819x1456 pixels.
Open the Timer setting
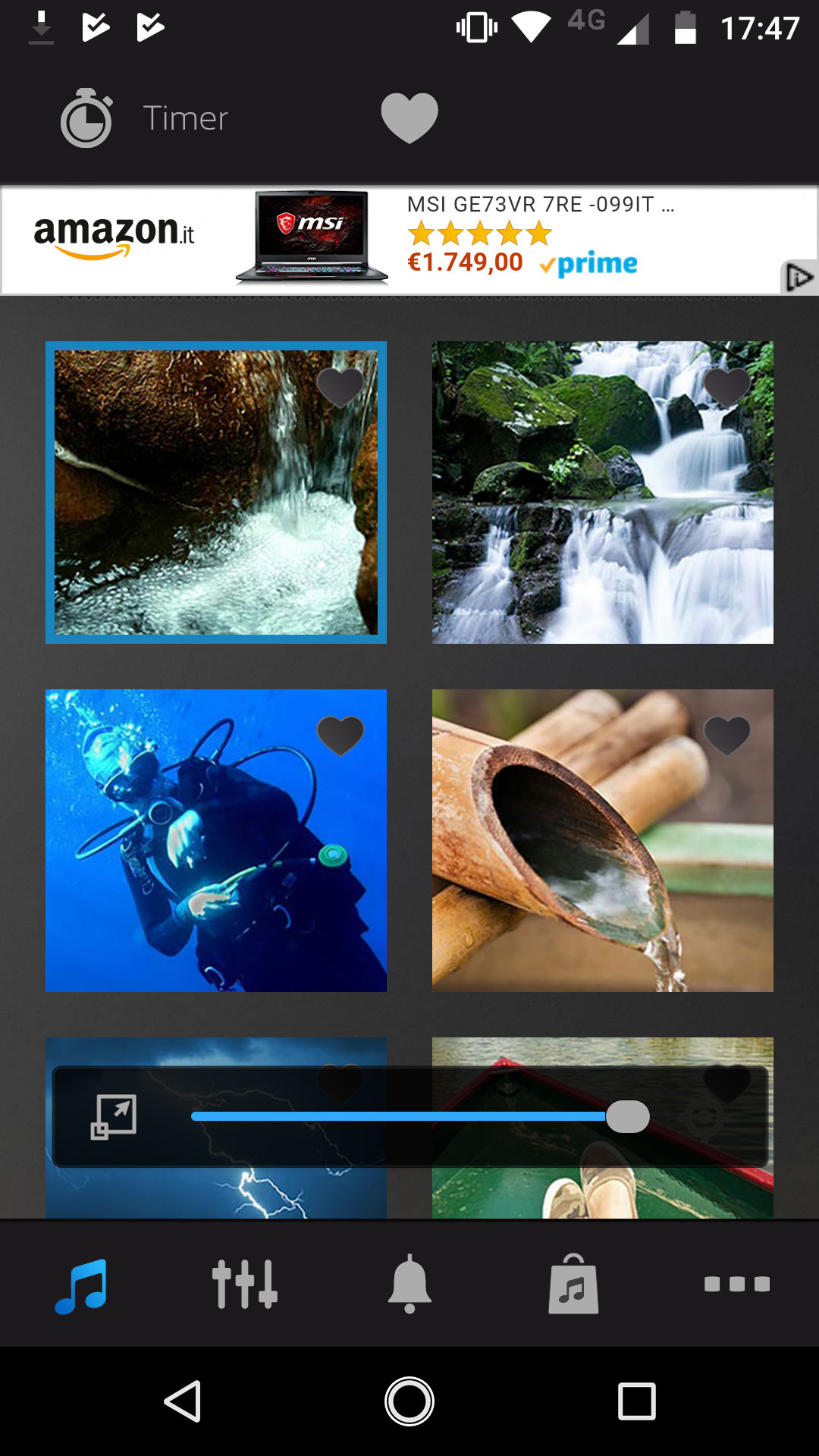144,118
